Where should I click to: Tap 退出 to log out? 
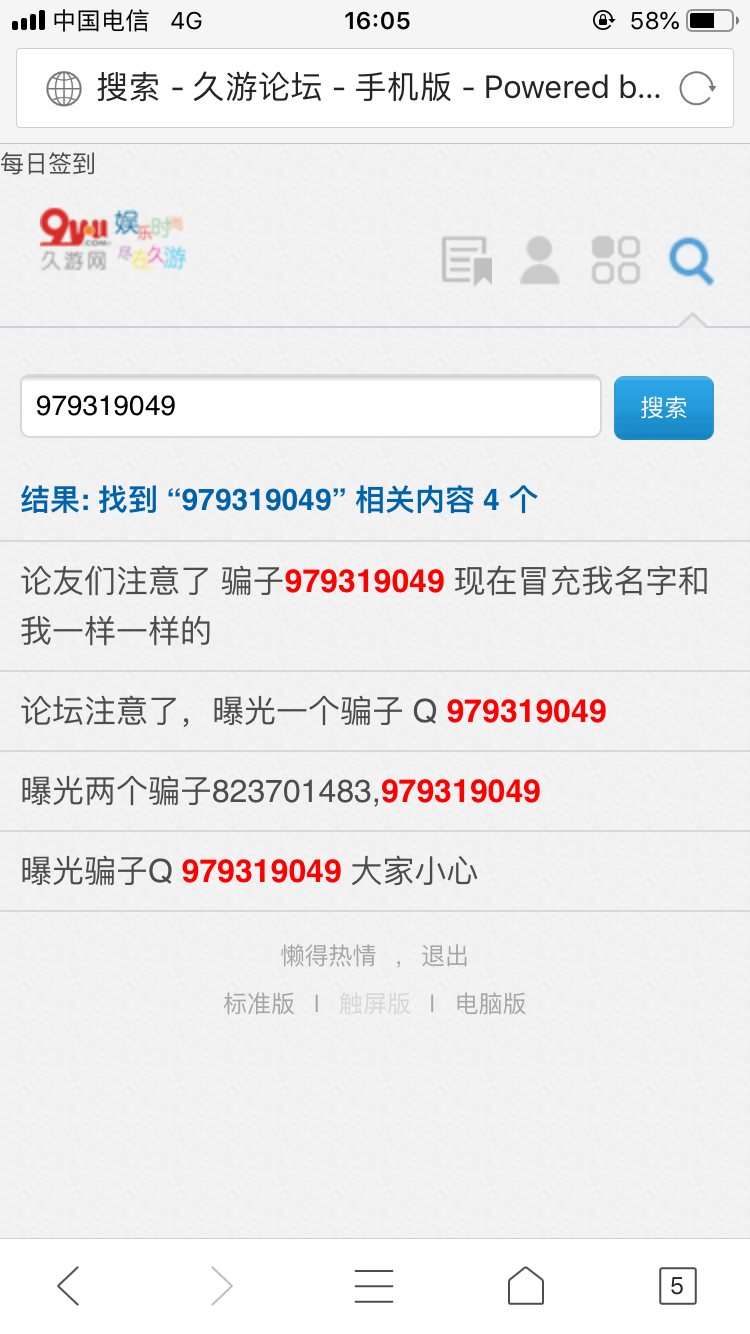click(445, 956)
